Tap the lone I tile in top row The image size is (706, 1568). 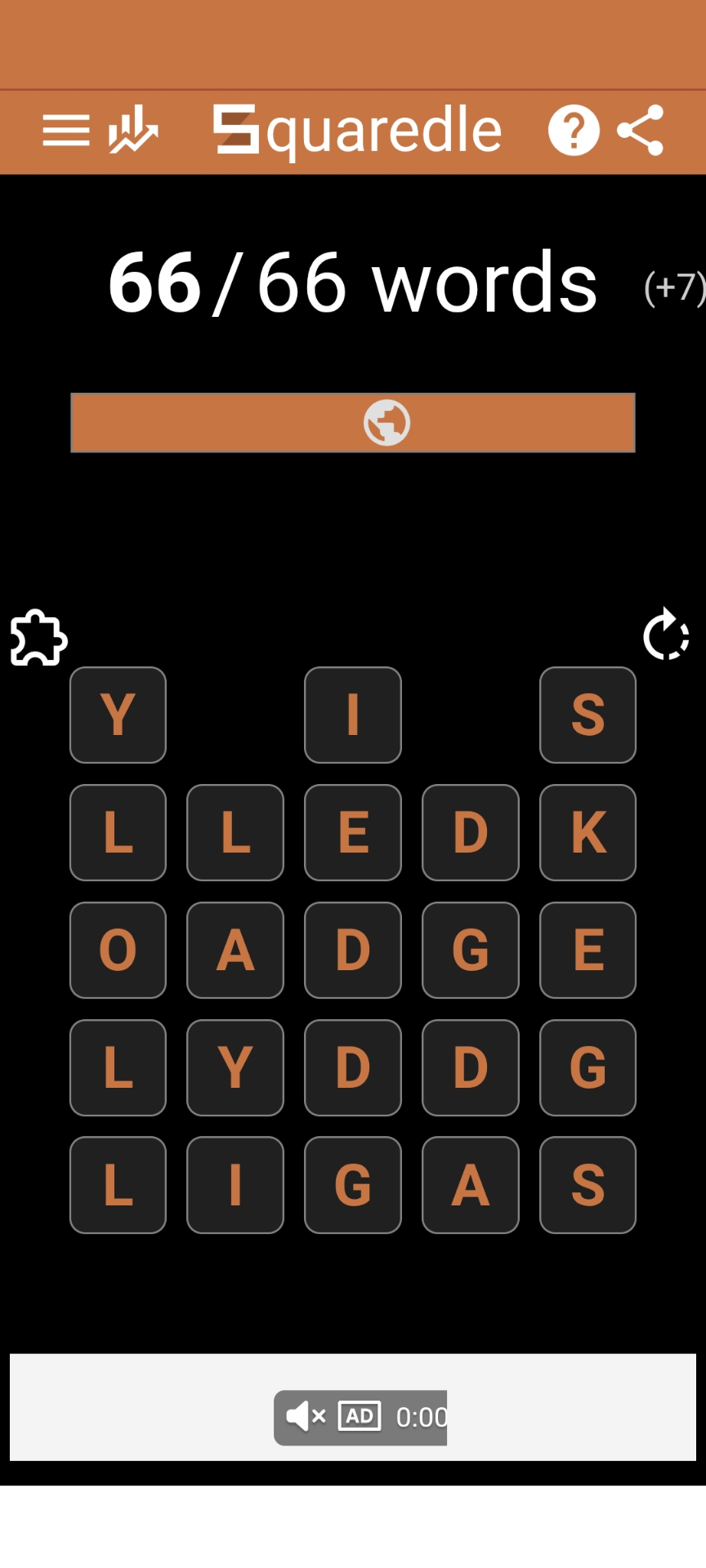coord(353,715)
